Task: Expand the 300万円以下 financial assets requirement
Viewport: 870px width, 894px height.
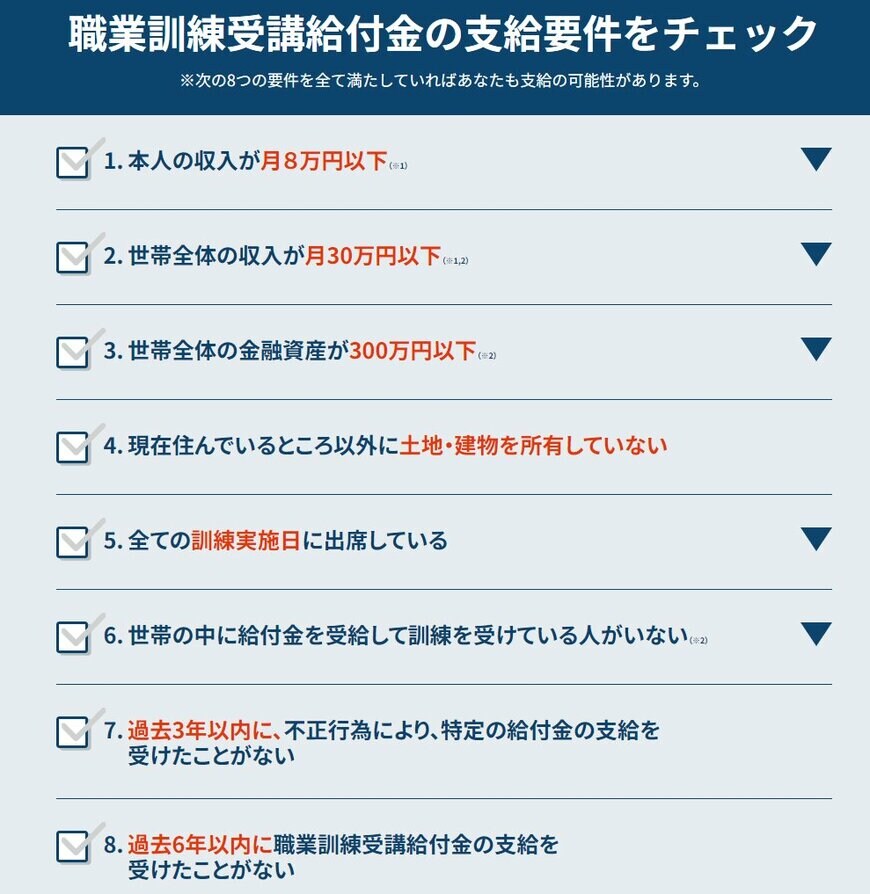Action: pos(816,349)
